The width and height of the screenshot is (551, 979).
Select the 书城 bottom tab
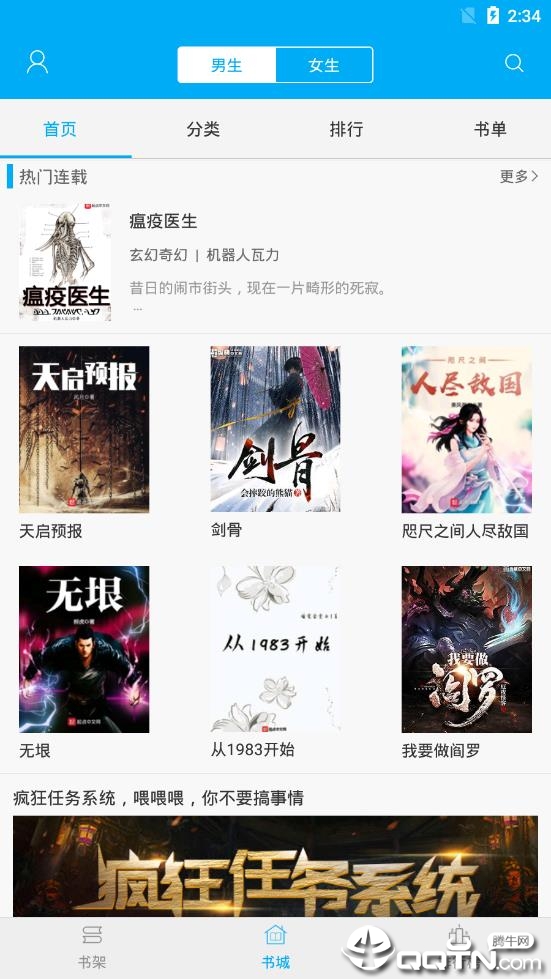[275, 948]
